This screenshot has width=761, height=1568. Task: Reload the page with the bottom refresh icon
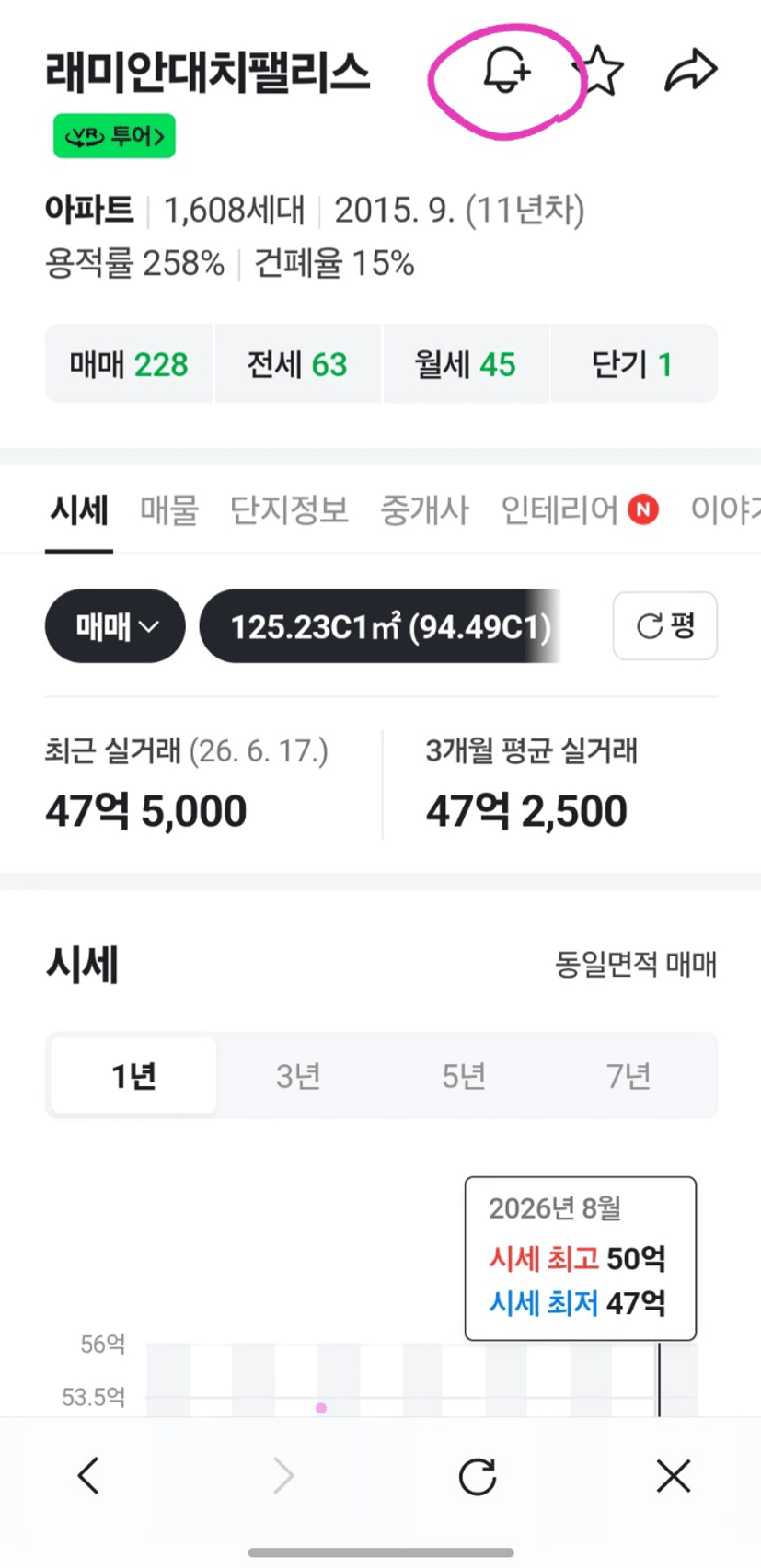(x=478, y=1477)
